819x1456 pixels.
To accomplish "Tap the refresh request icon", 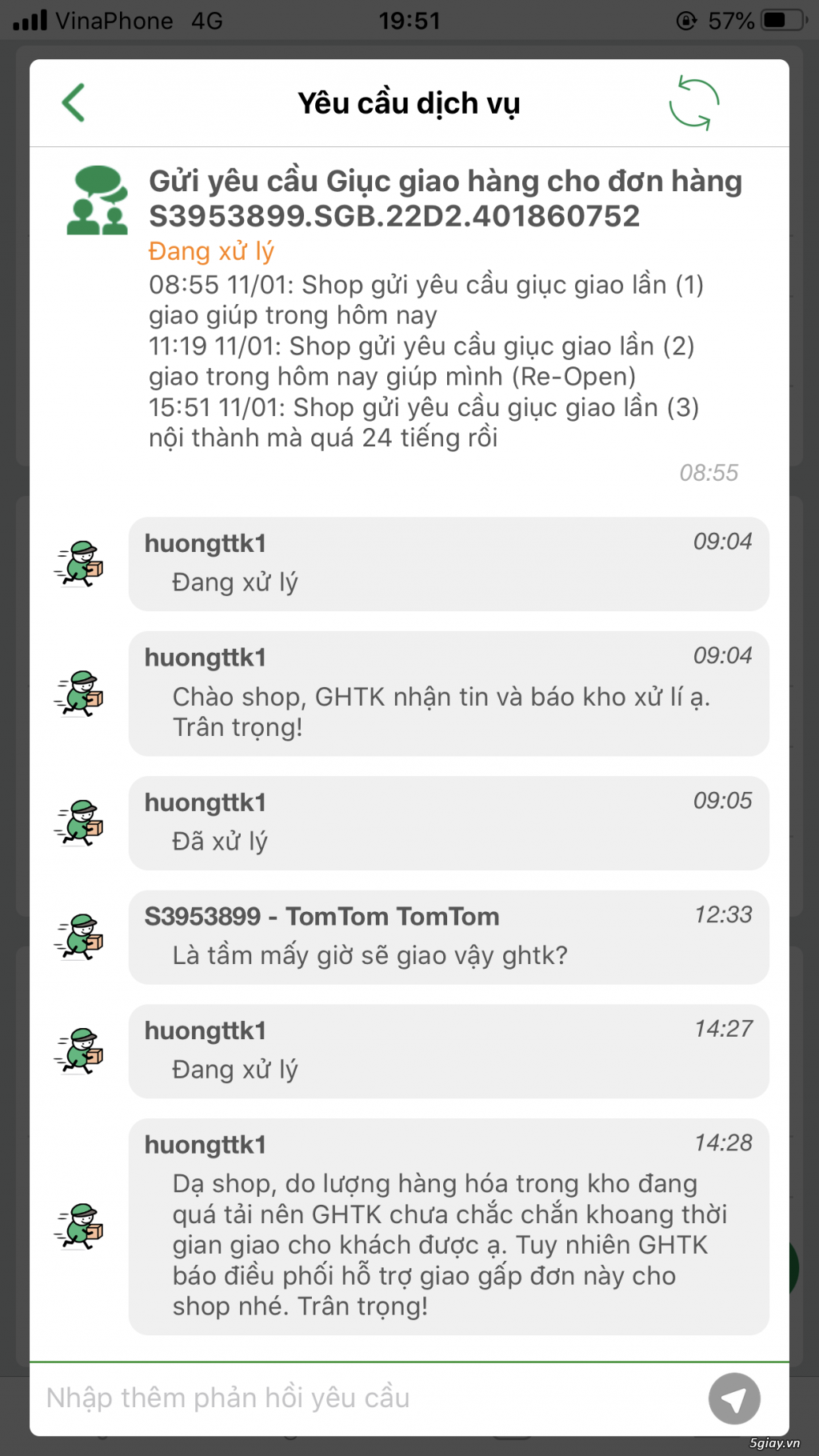I will [x=695, y=102].
